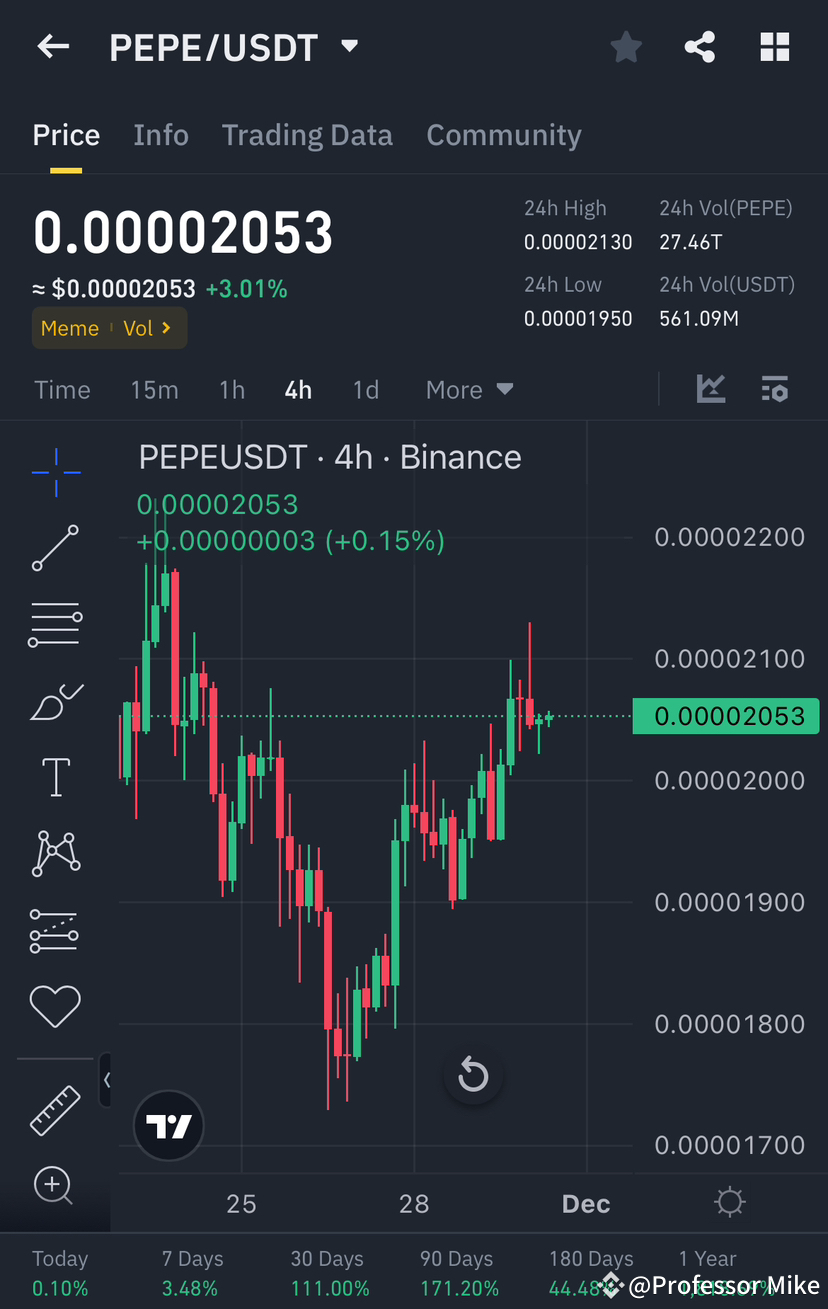Screen dimensions: 828x1309
Task: Toggle the theme brightness sun control
Action: (729, 1201)
